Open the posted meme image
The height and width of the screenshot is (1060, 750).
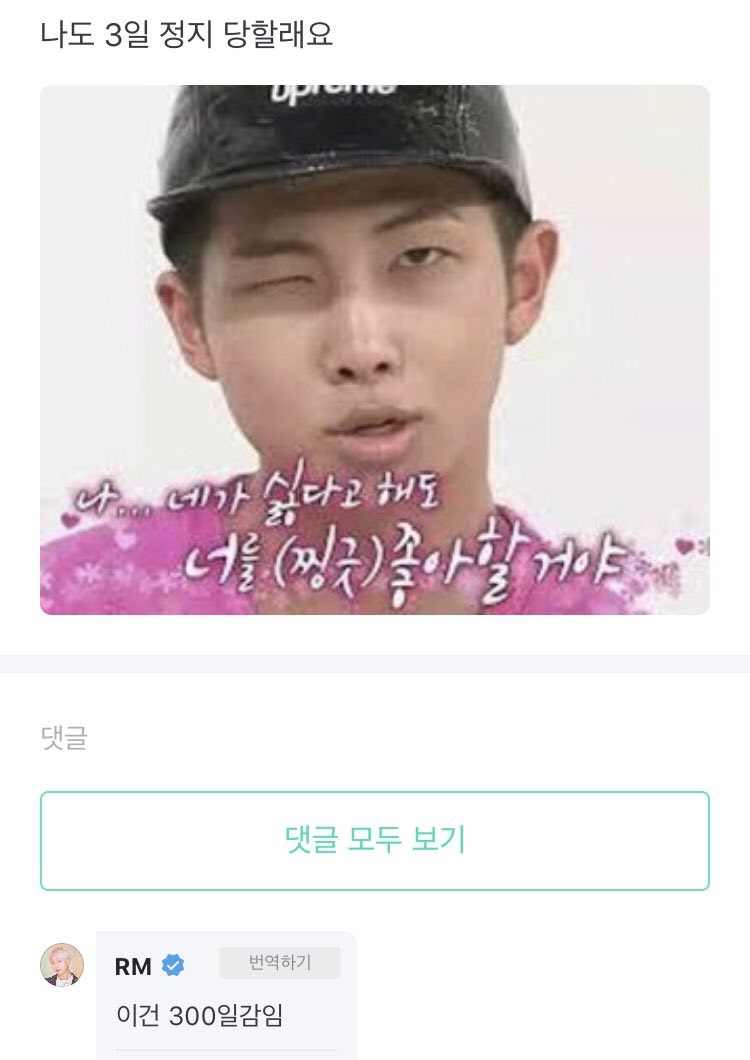click(375, 350)
